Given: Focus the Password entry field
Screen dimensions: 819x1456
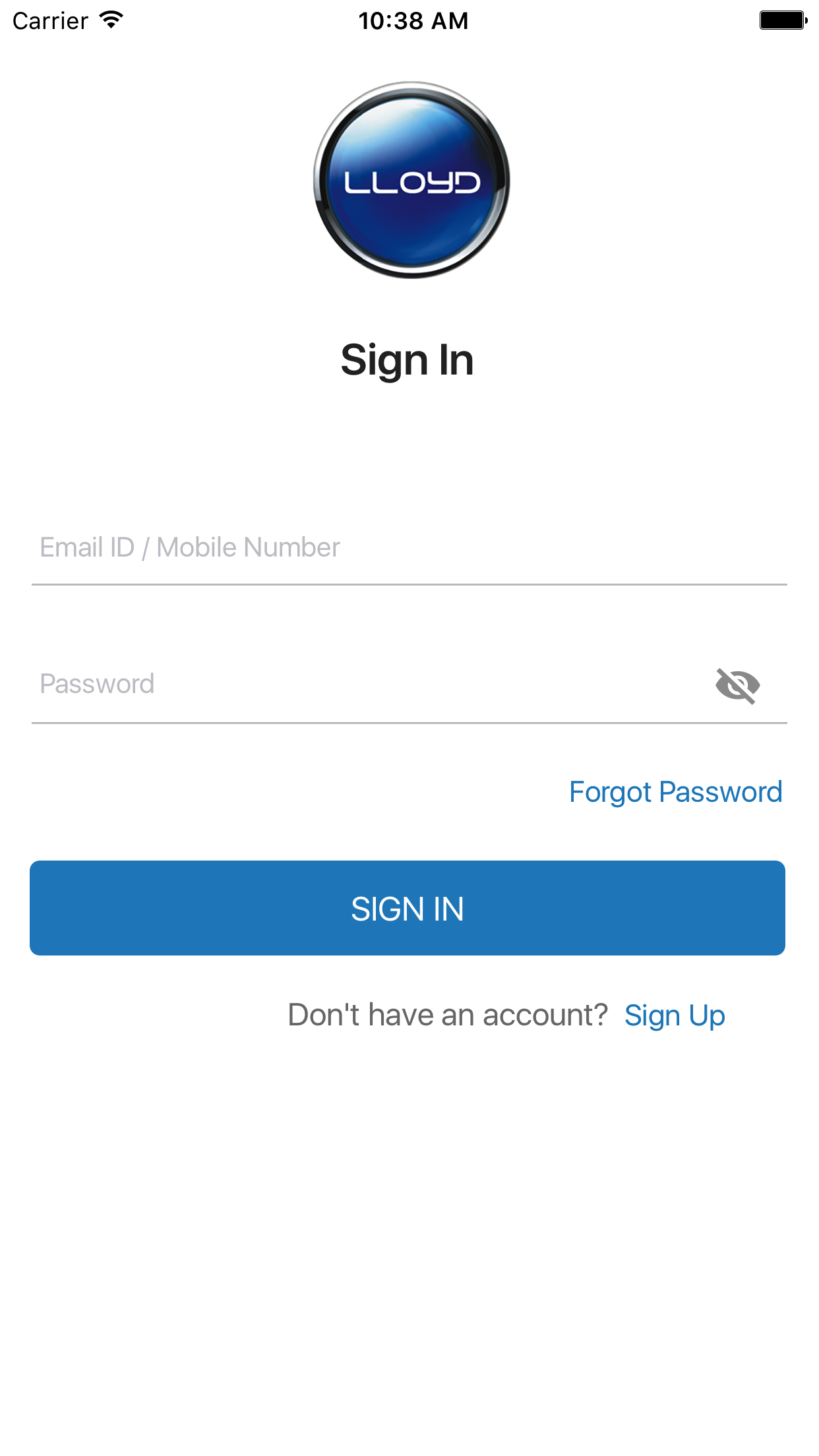Looking at the screenshot, I should point(330,684).
